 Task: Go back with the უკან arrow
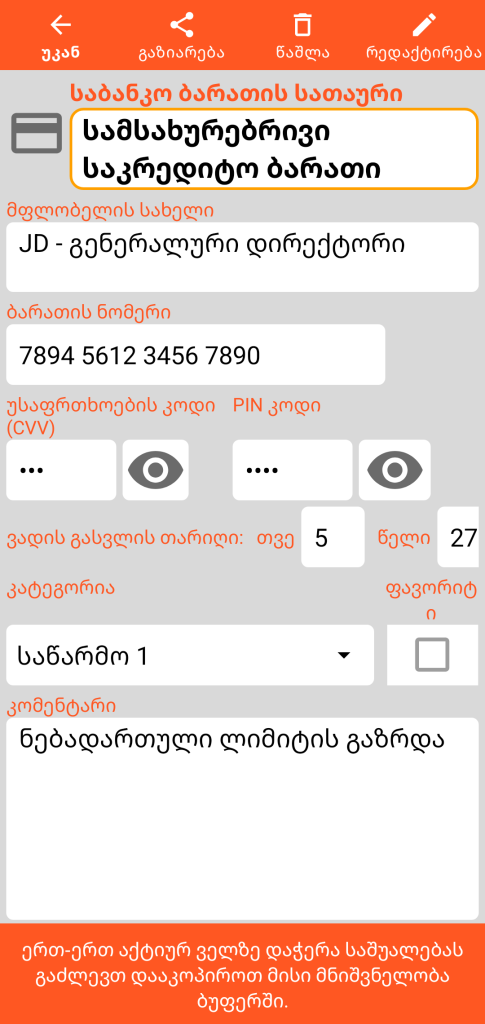[x=60, y=36]
